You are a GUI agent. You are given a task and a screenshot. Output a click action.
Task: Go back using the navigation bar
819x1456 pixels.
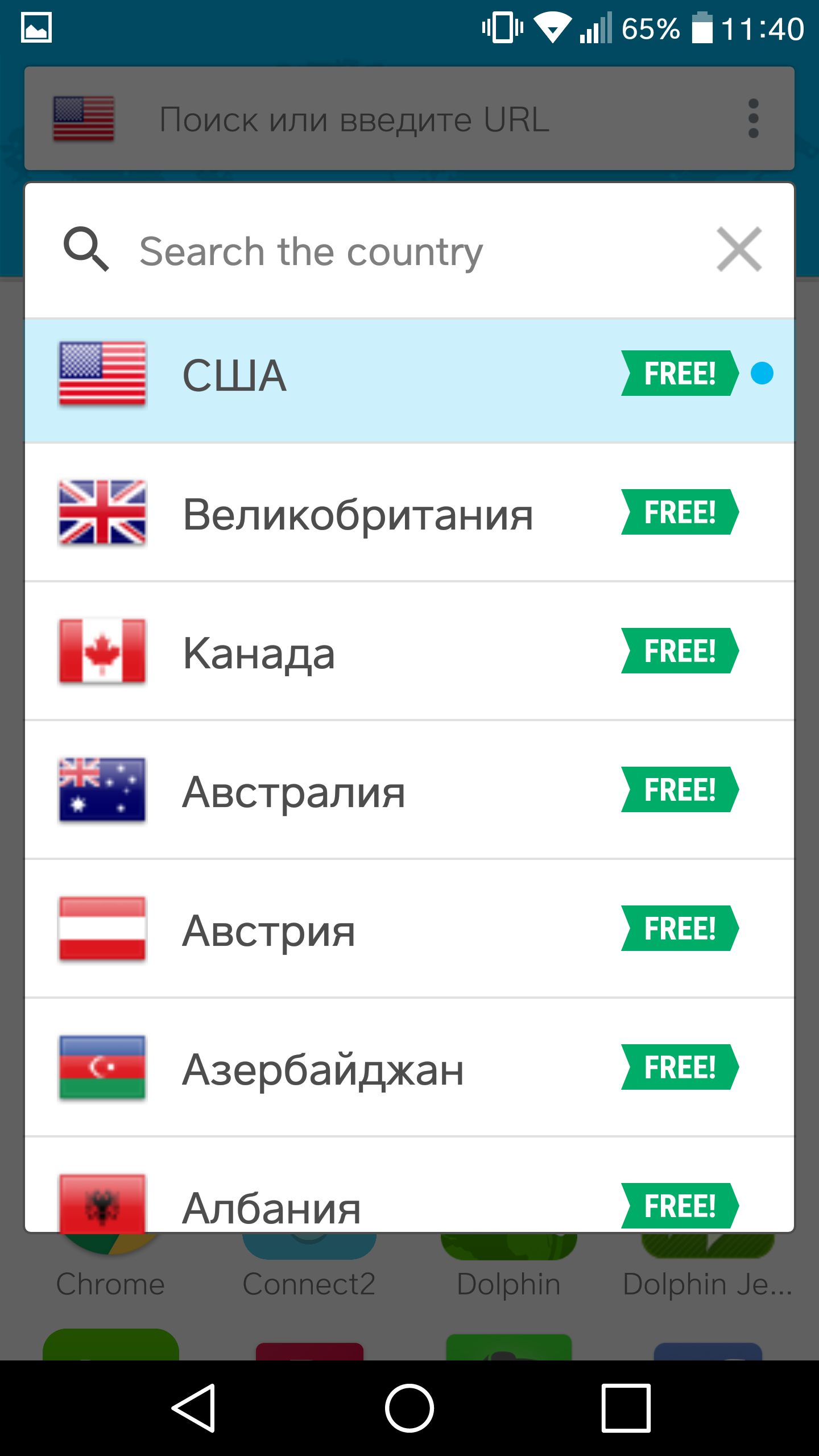[x=194, y=1408]
